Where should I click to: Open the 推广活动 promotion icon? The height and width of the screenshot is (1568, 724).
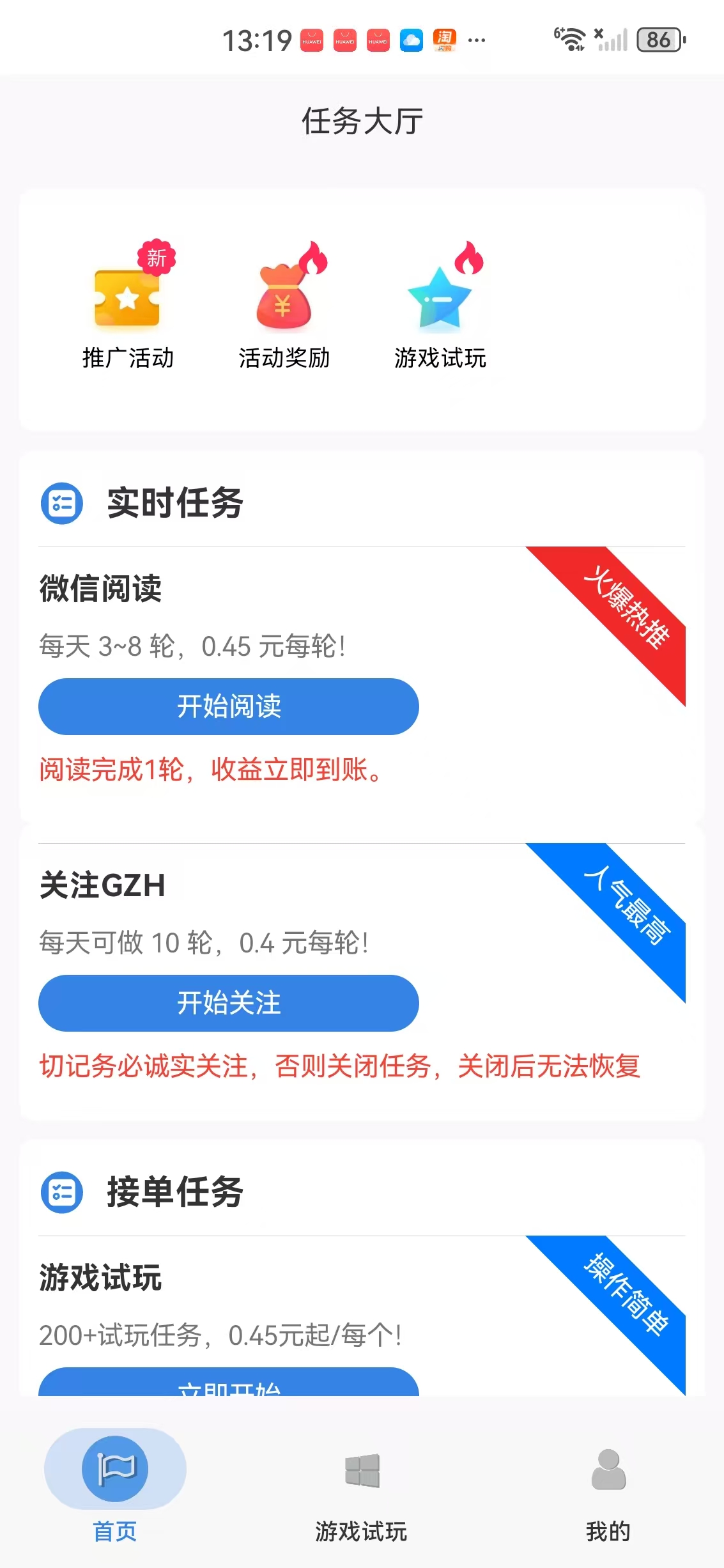click(128, 295)
